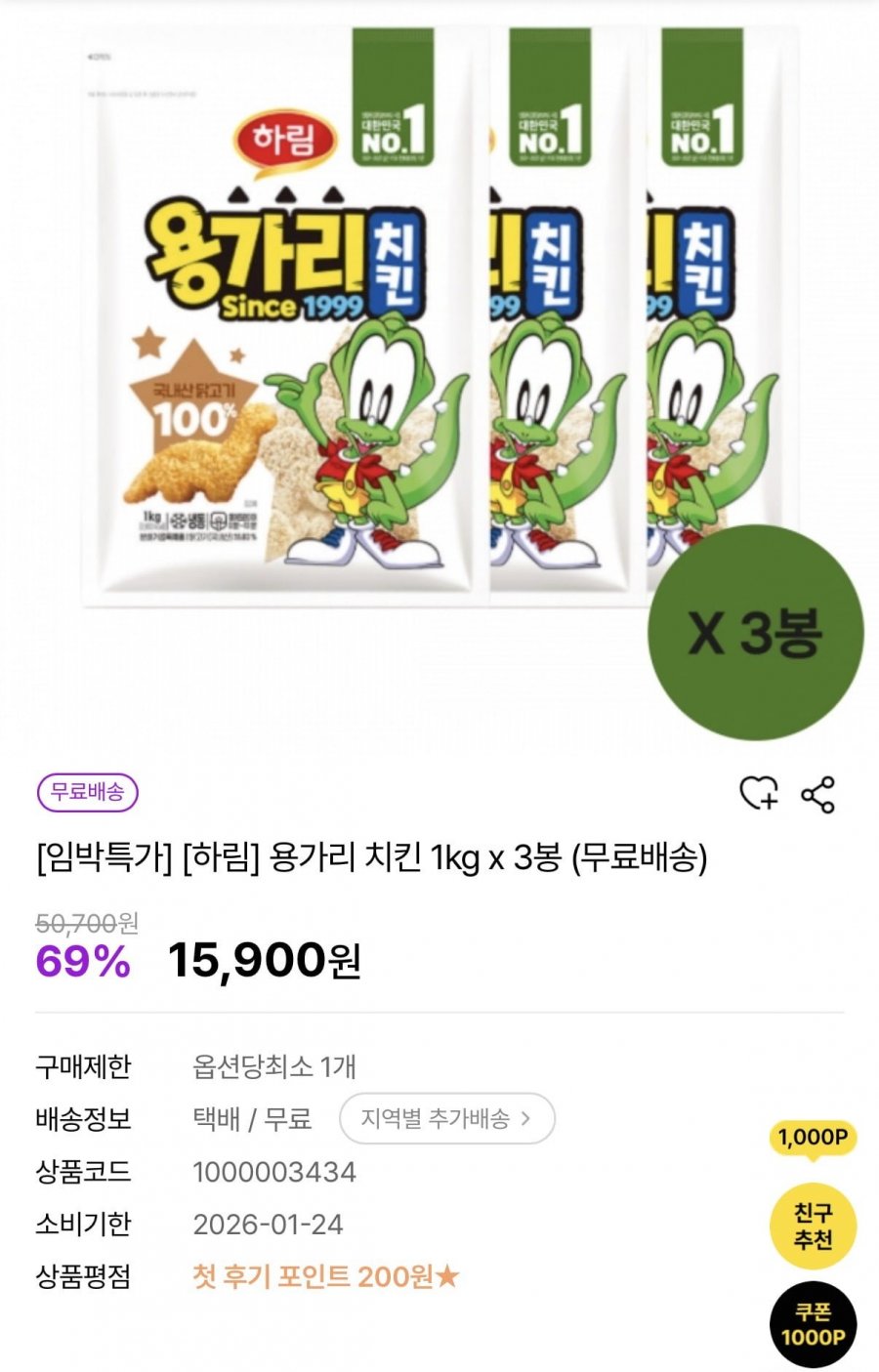
Task: Add this product to wishlist heart icon
Action: [x=758, y=793]
